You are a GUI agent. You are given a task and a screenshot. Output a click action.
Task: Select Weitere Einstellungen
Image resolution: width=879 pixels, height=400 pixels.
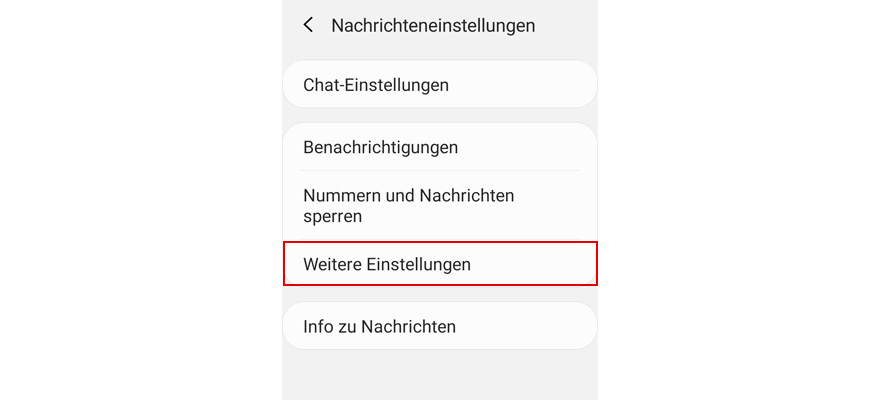tap(439, 264)
